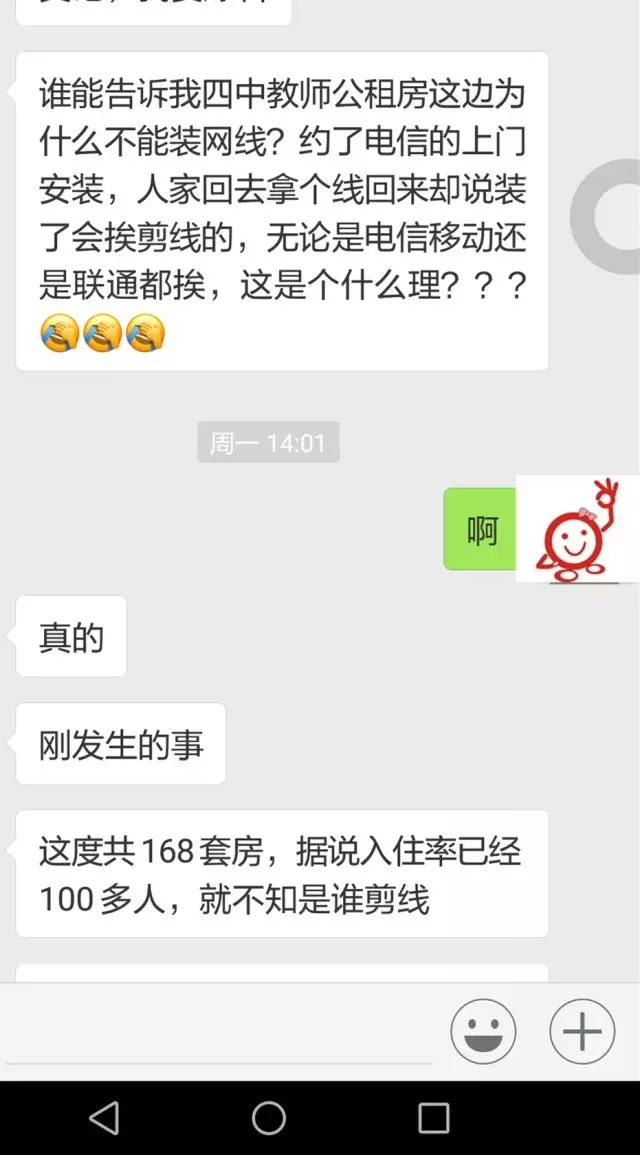Open the red cartoon avatar's profile
The width and height of the screenshot is (640, 1155).
(x=577, y=529)
